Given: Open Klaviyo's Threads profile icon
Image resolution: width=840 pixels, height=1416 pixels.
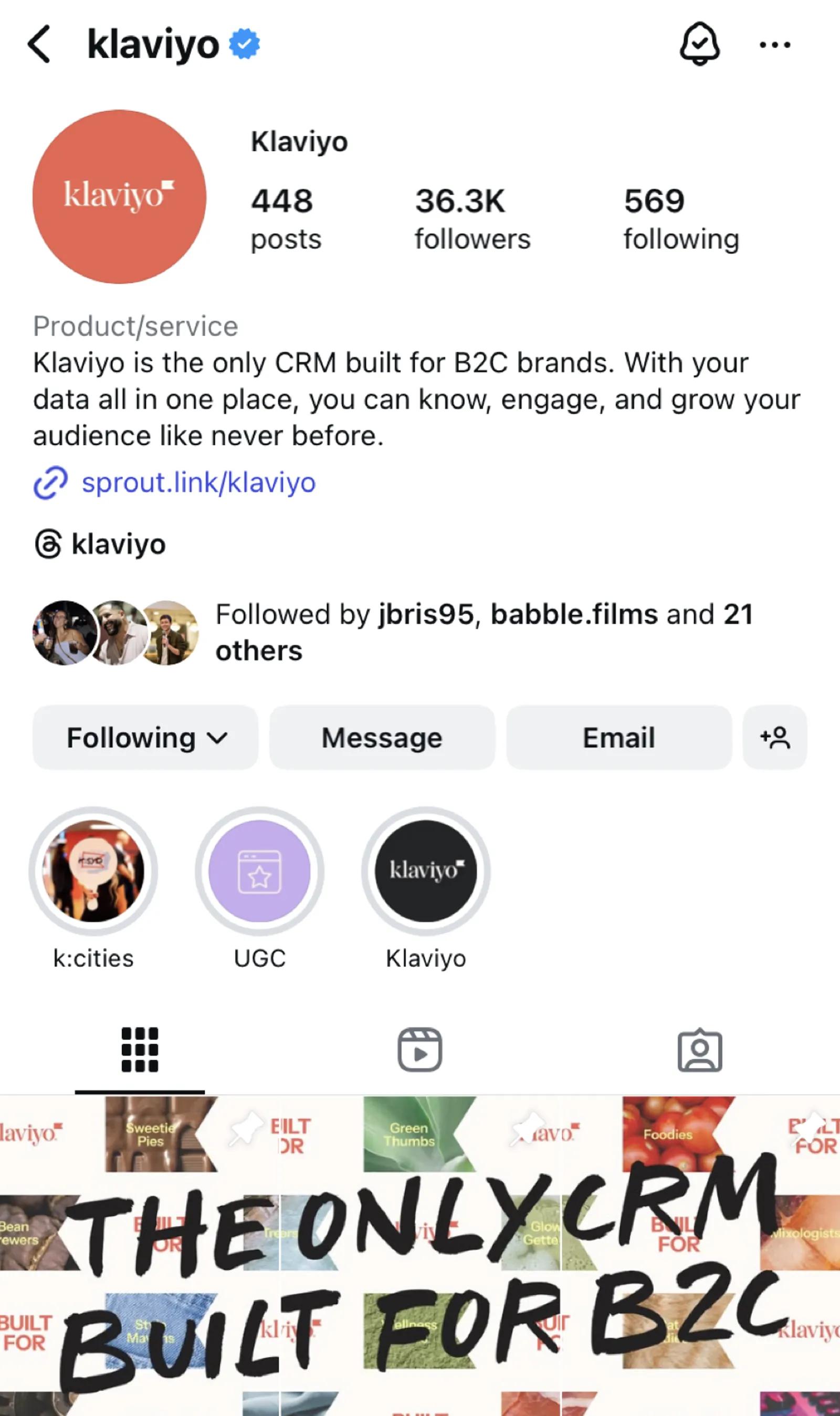Looking at the screenshot, I should tap(50, 544).
